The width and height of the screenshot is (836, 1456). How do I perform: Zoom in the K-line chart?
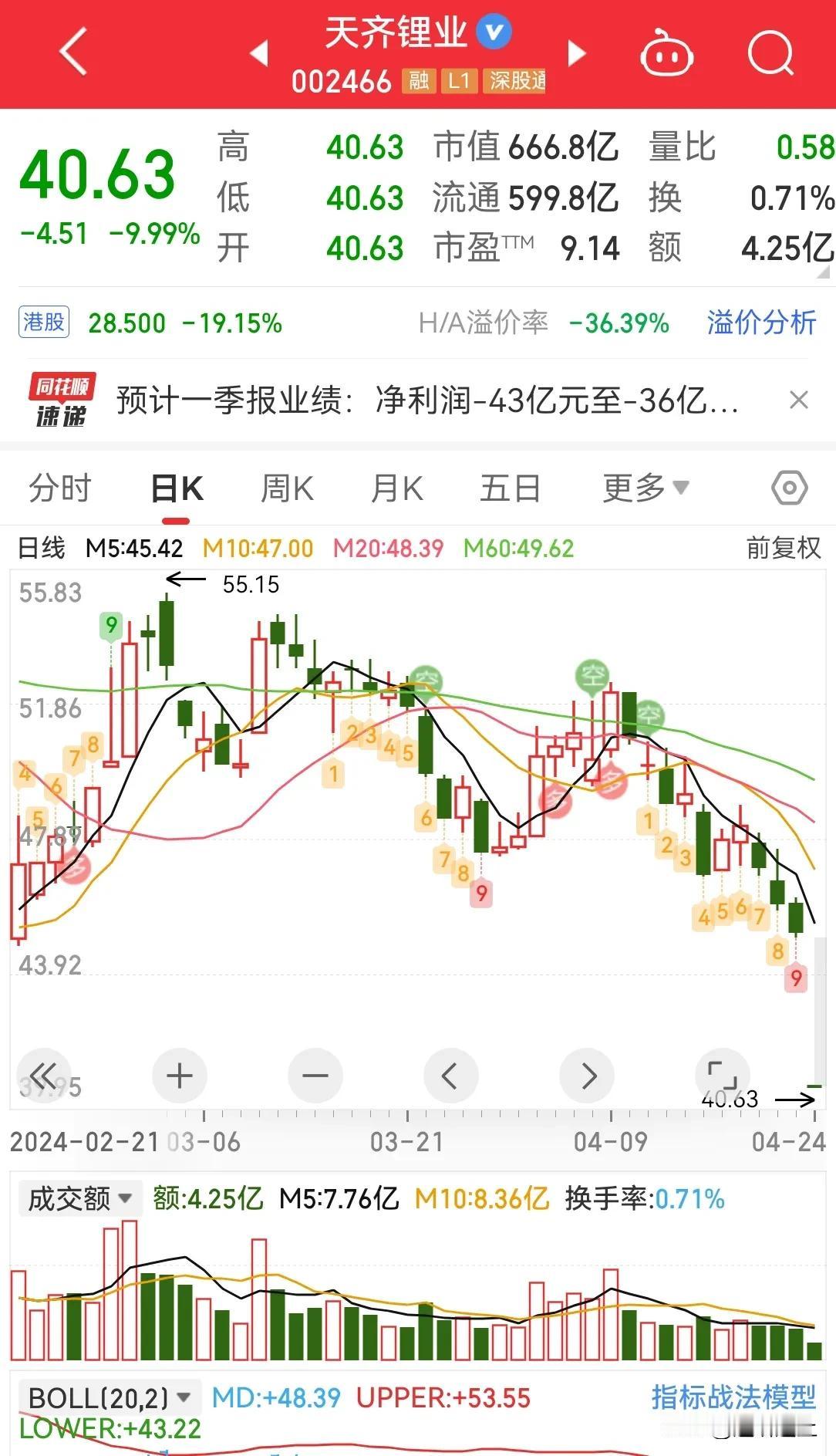180,1075
